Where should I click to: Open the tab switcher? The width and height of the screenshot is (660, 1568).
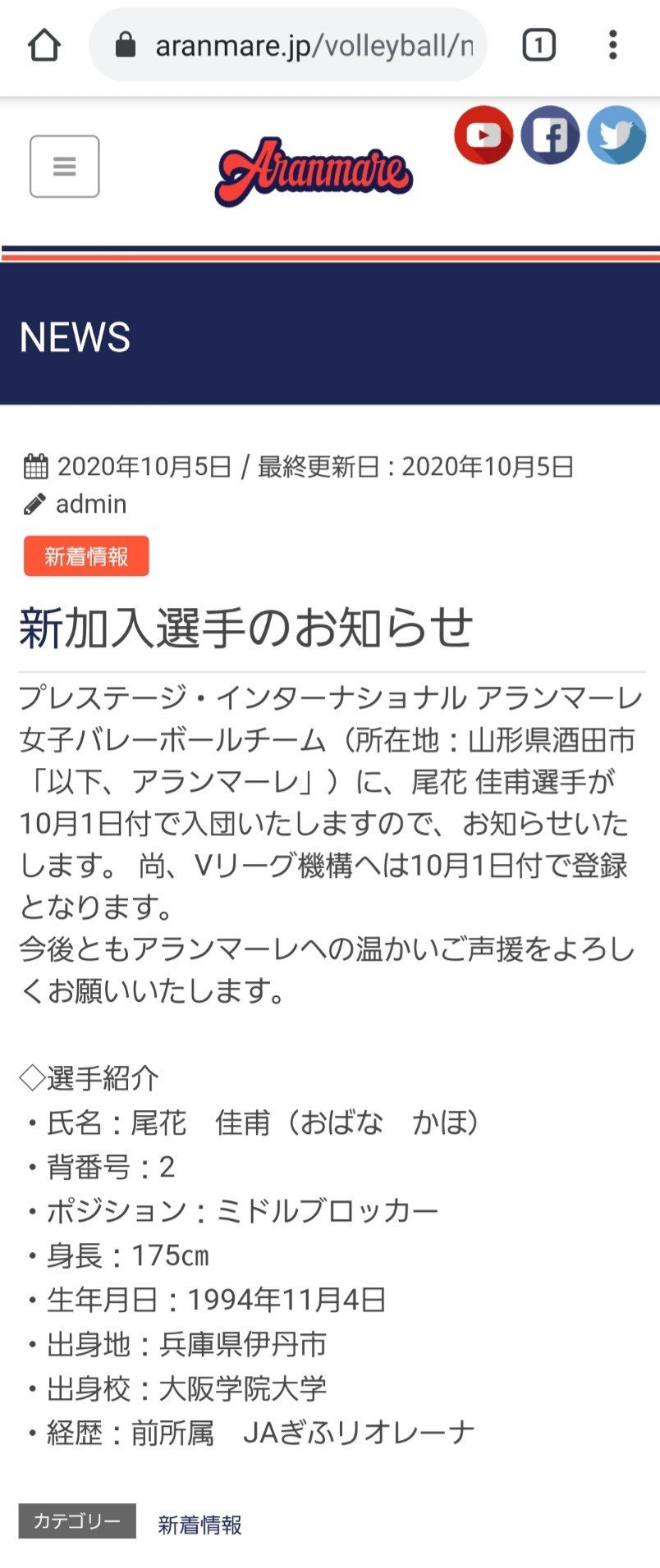539,45
